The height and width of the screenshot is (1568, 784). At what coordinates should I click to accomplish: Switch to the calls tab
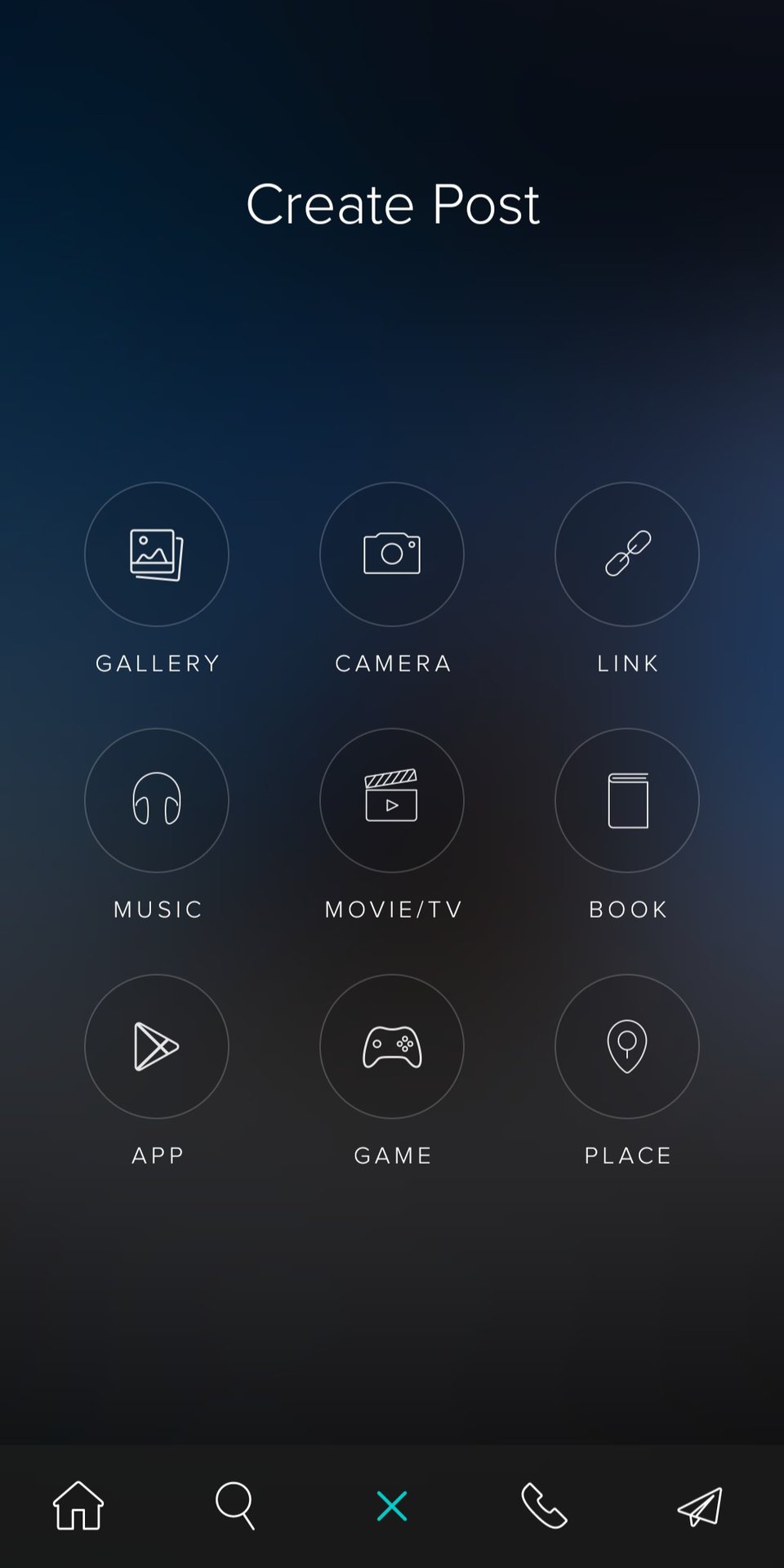(x=545, y=1505)
